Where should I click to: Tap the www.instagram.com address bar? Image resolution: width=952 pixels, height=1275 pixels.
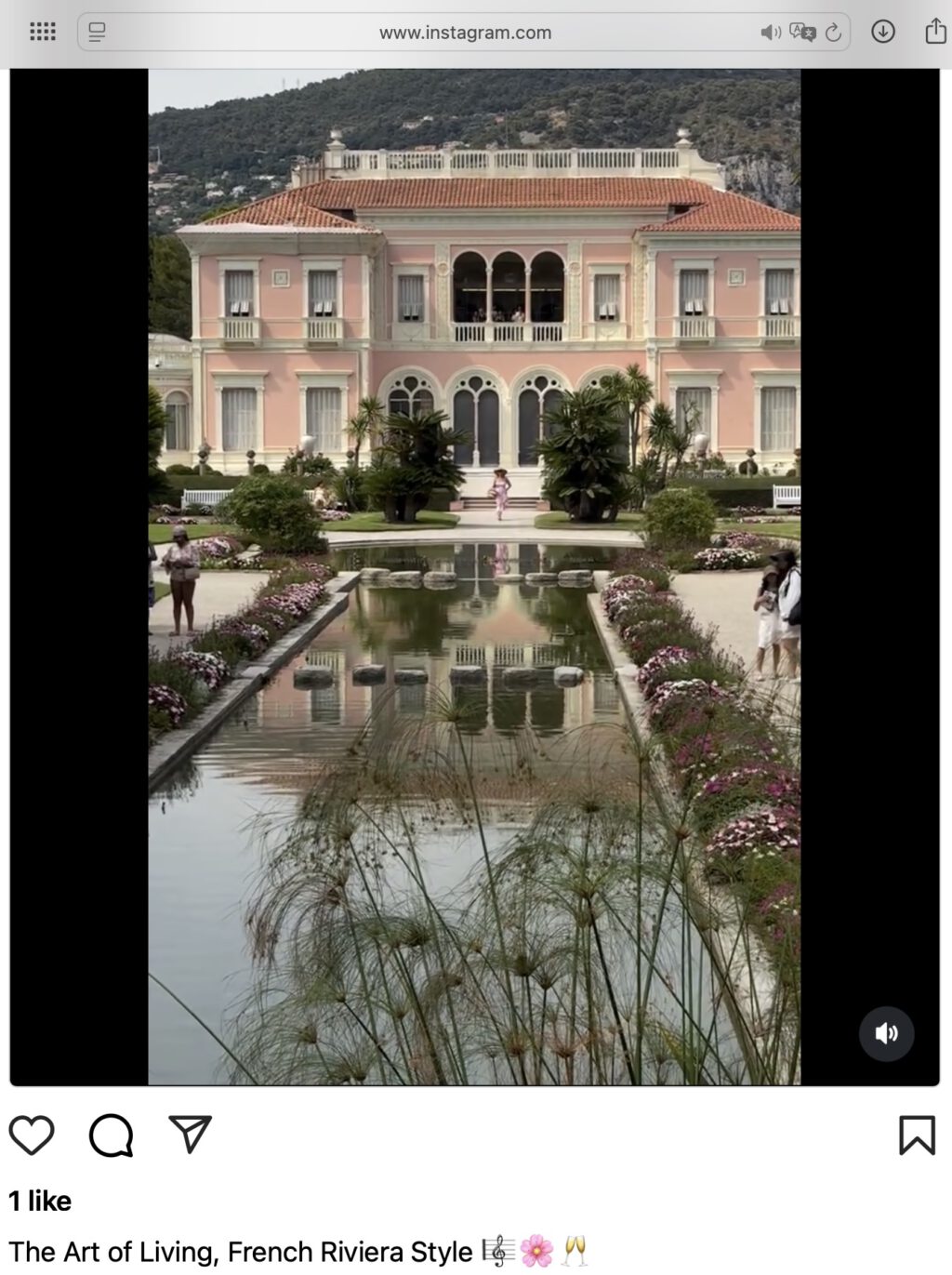465,33
